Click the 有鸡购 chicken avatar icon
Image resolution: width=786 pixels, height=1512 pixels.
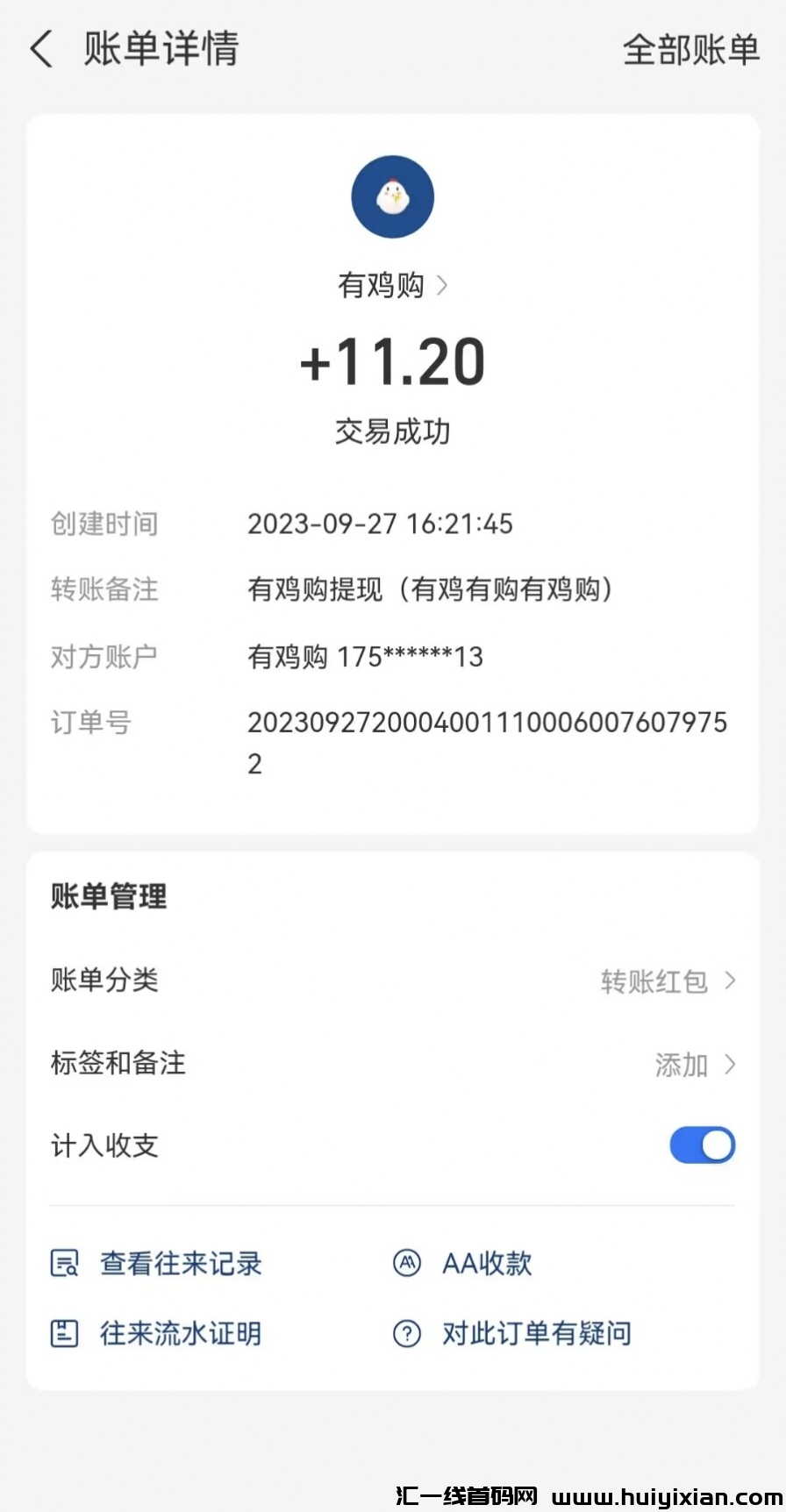(x=392, y=196)
